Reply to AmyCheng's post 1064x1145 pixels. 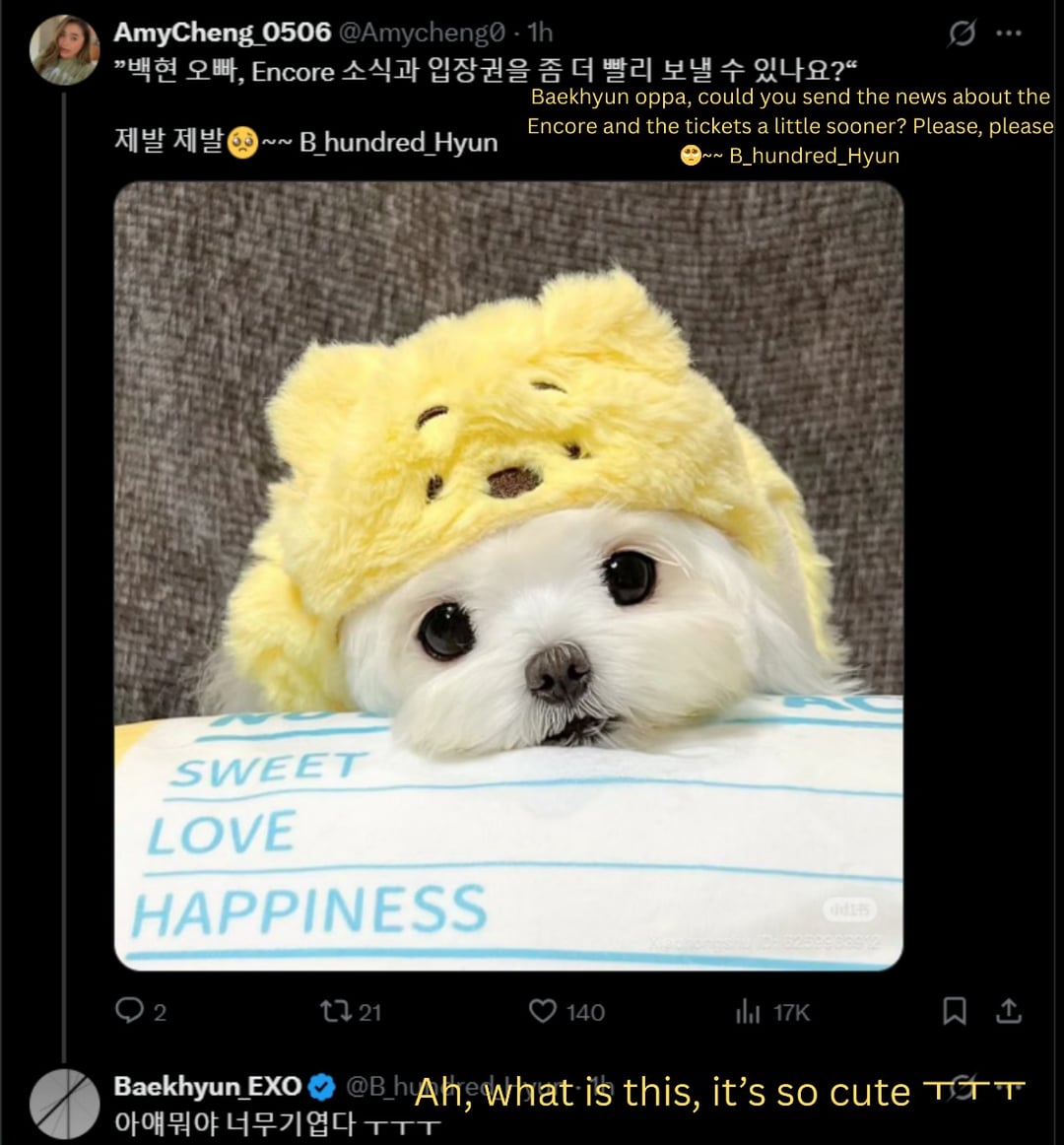tap(130, 1011)
